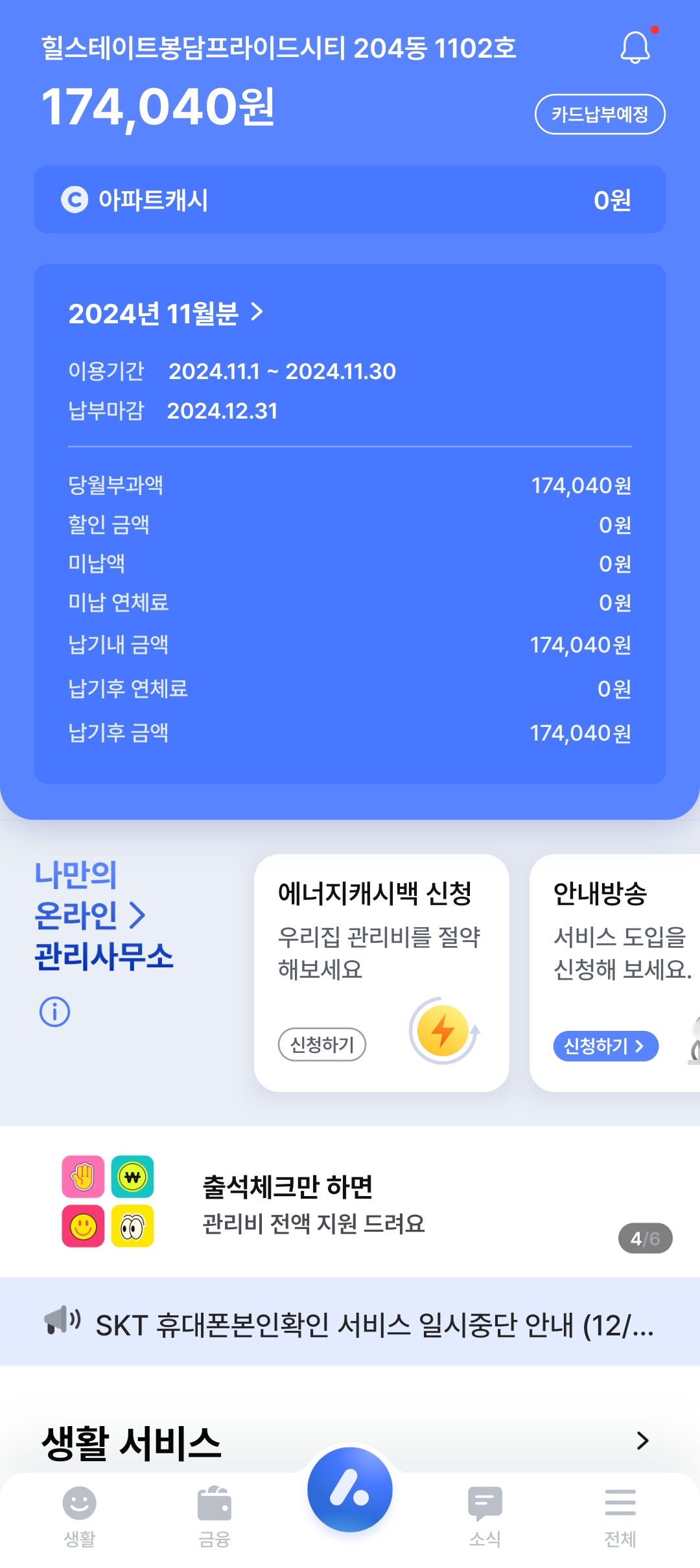Tap the 카드납부예정 button
Image resolution: width=700 pixels, height=1568 pixels.
coord(600,115)
